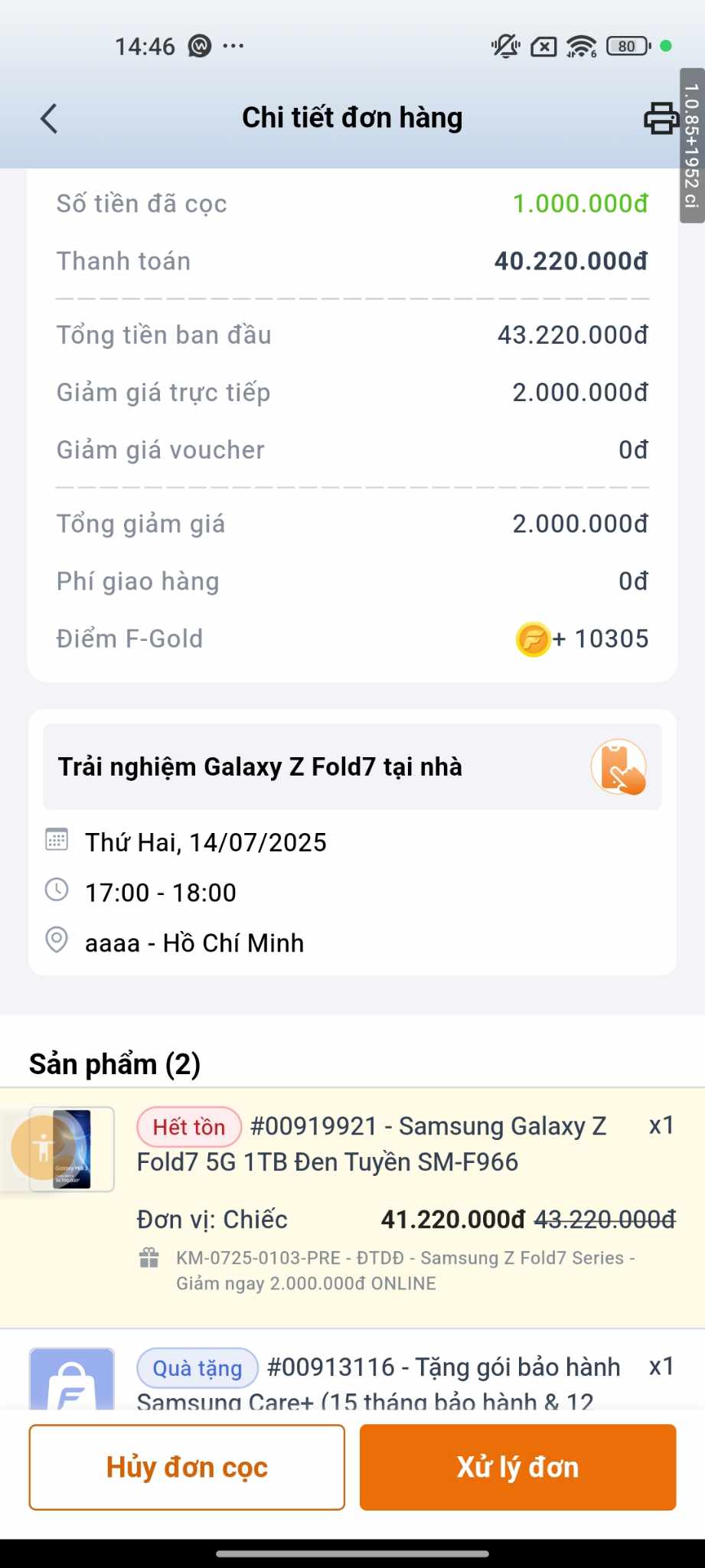Tap Xử lý đơn button
This screenshot has height=1568, width=705.
tap(518, 1467)
